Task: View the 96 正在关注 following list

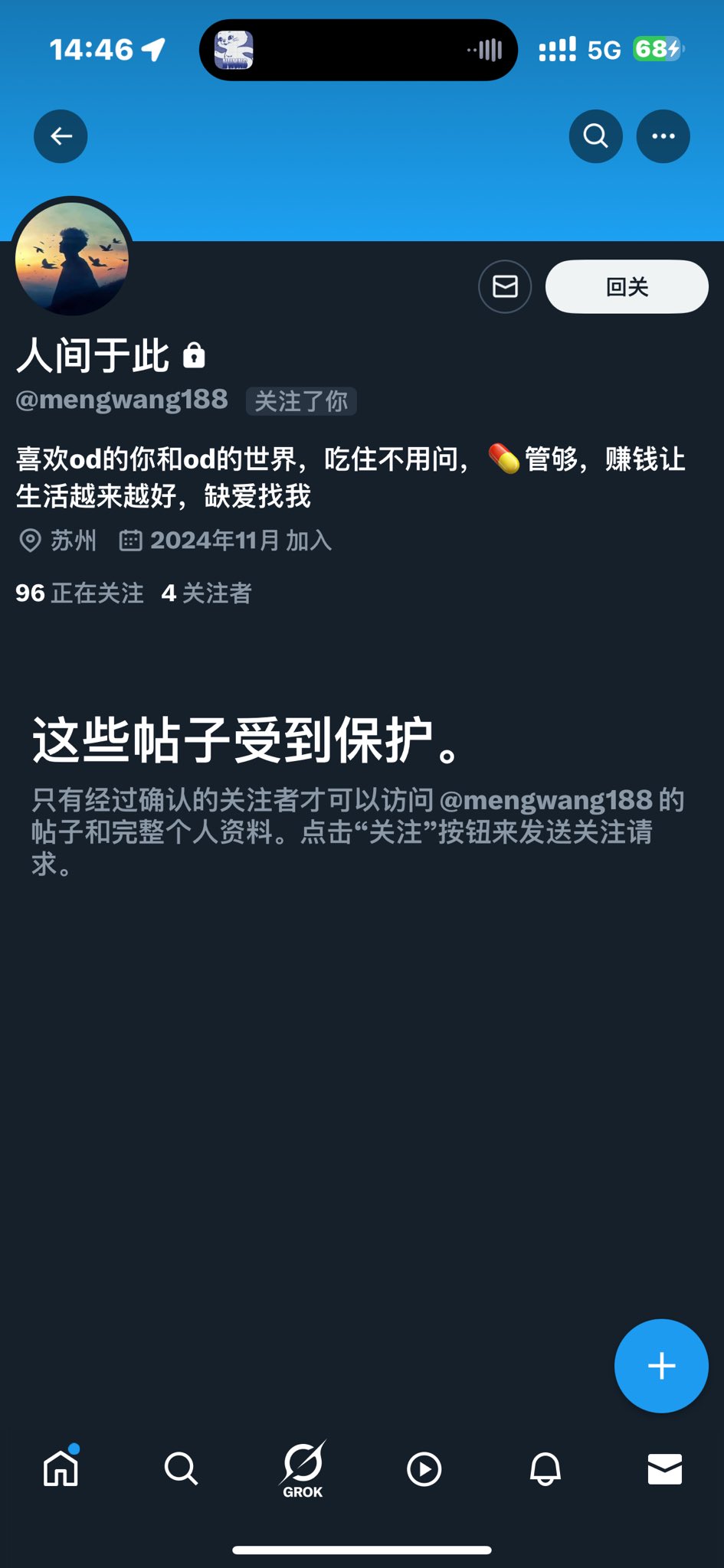Action: point(80,593)
